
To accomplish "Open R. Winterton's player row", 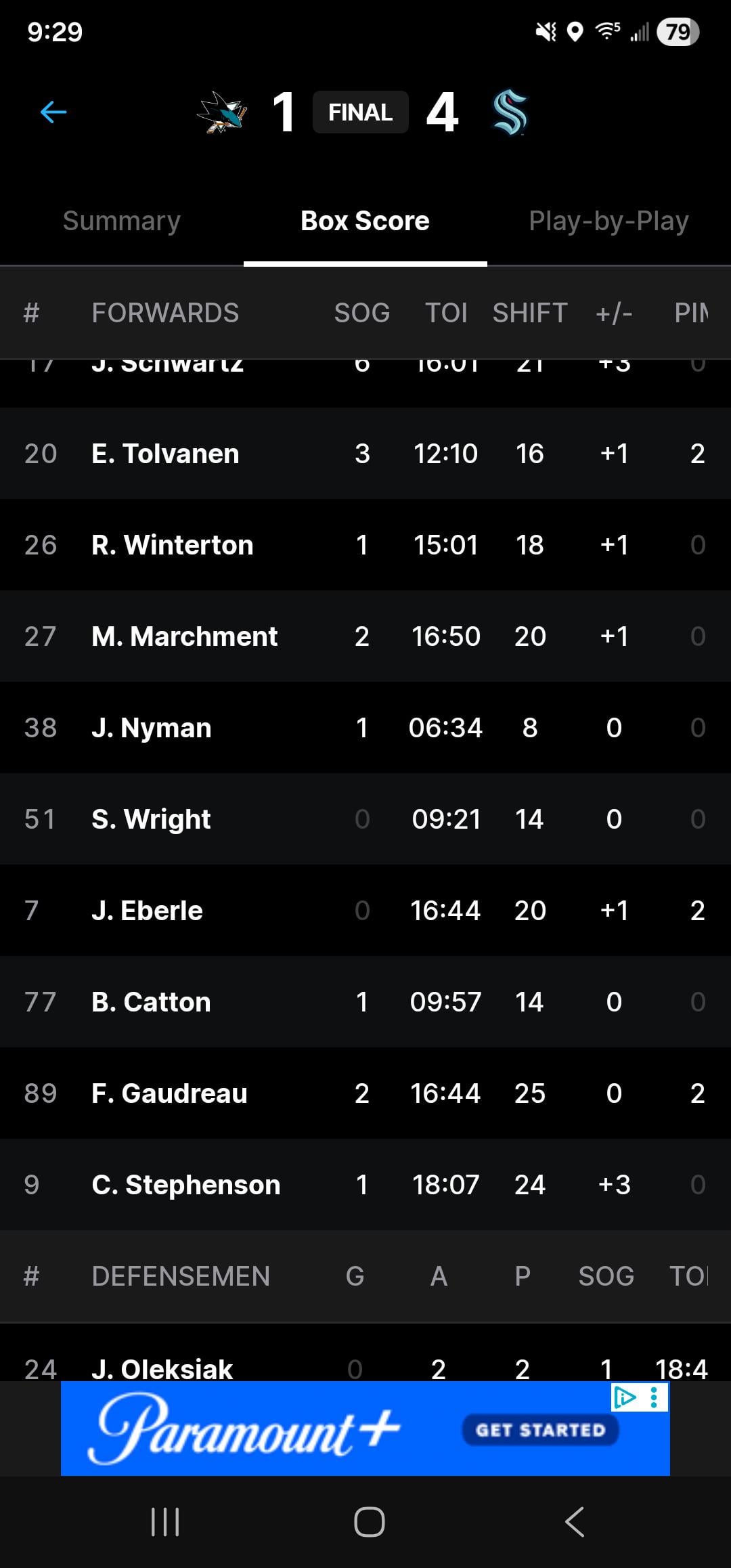I will point(173,545).
